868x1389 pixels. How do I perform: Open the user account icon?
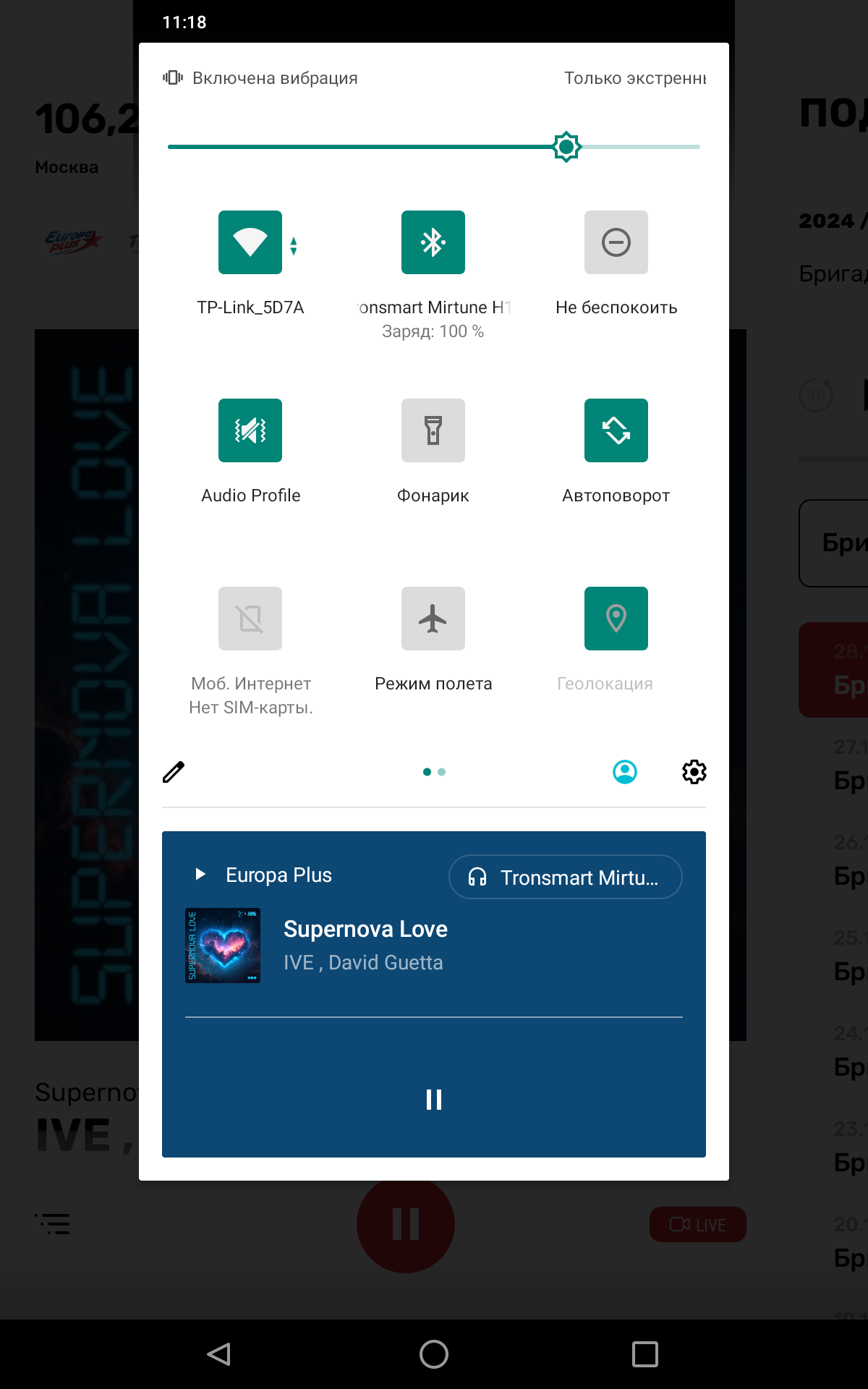tap(625, 772)
